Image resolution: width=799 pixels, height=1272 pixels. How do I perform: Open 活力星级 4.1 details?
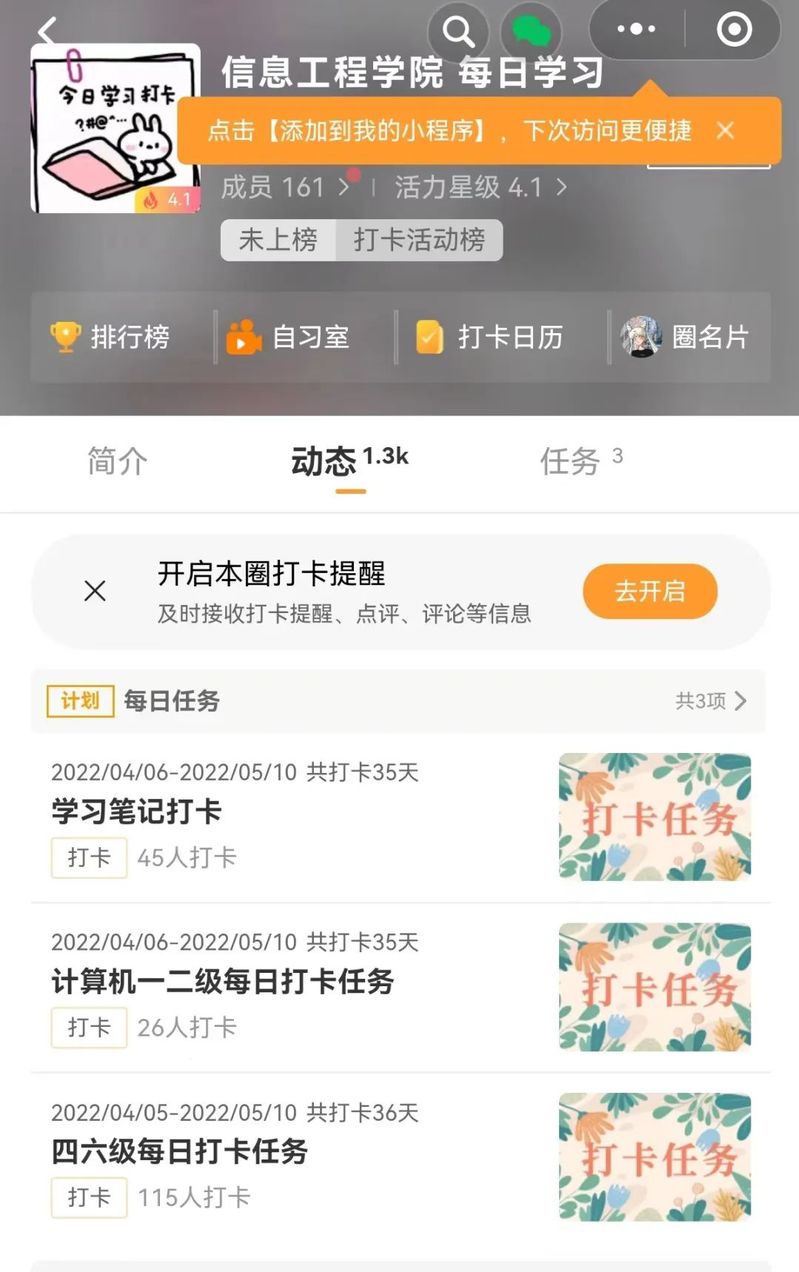480,187
